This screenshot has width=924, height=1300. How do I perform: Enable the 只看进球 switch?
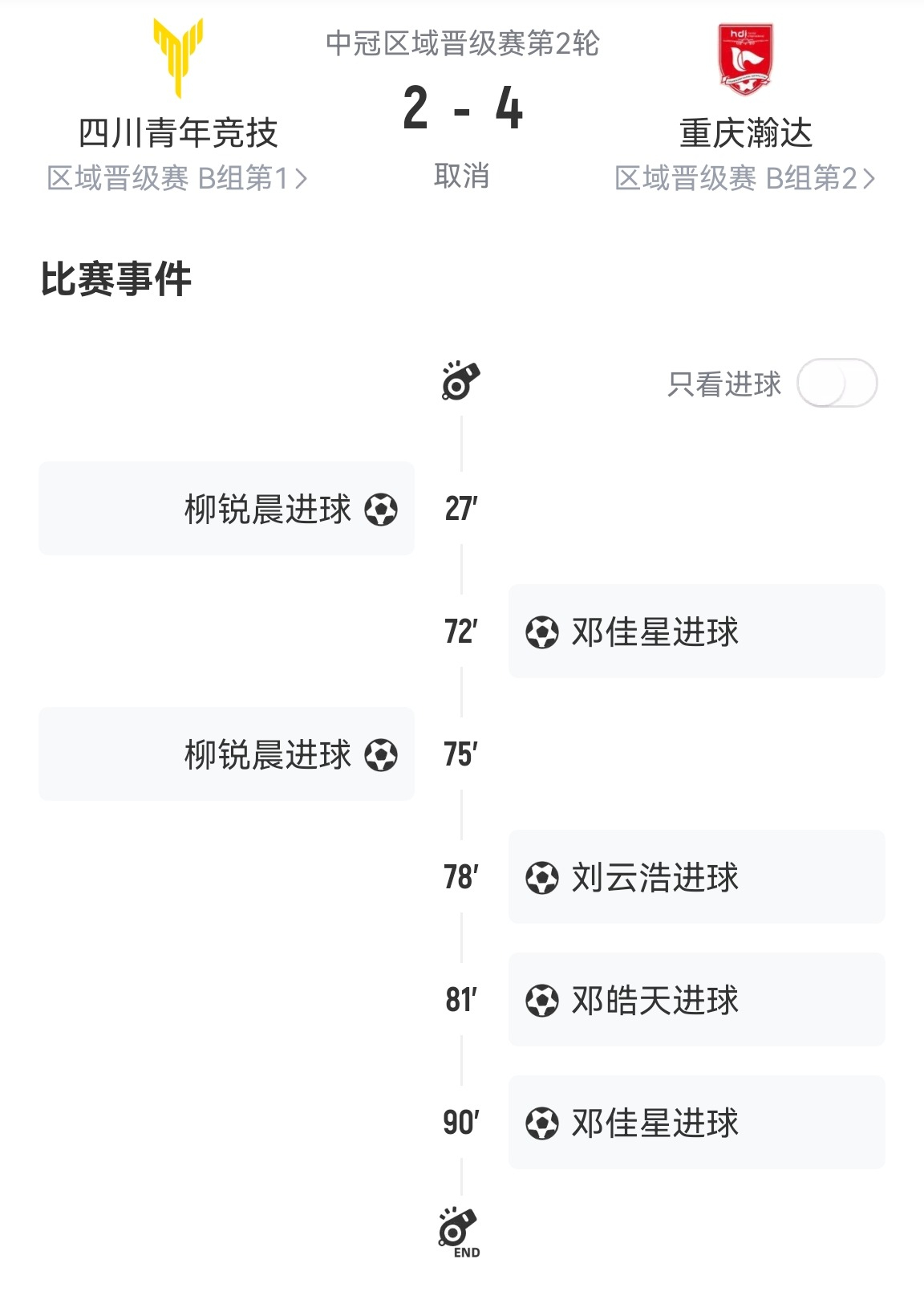[x=837, y=384]
